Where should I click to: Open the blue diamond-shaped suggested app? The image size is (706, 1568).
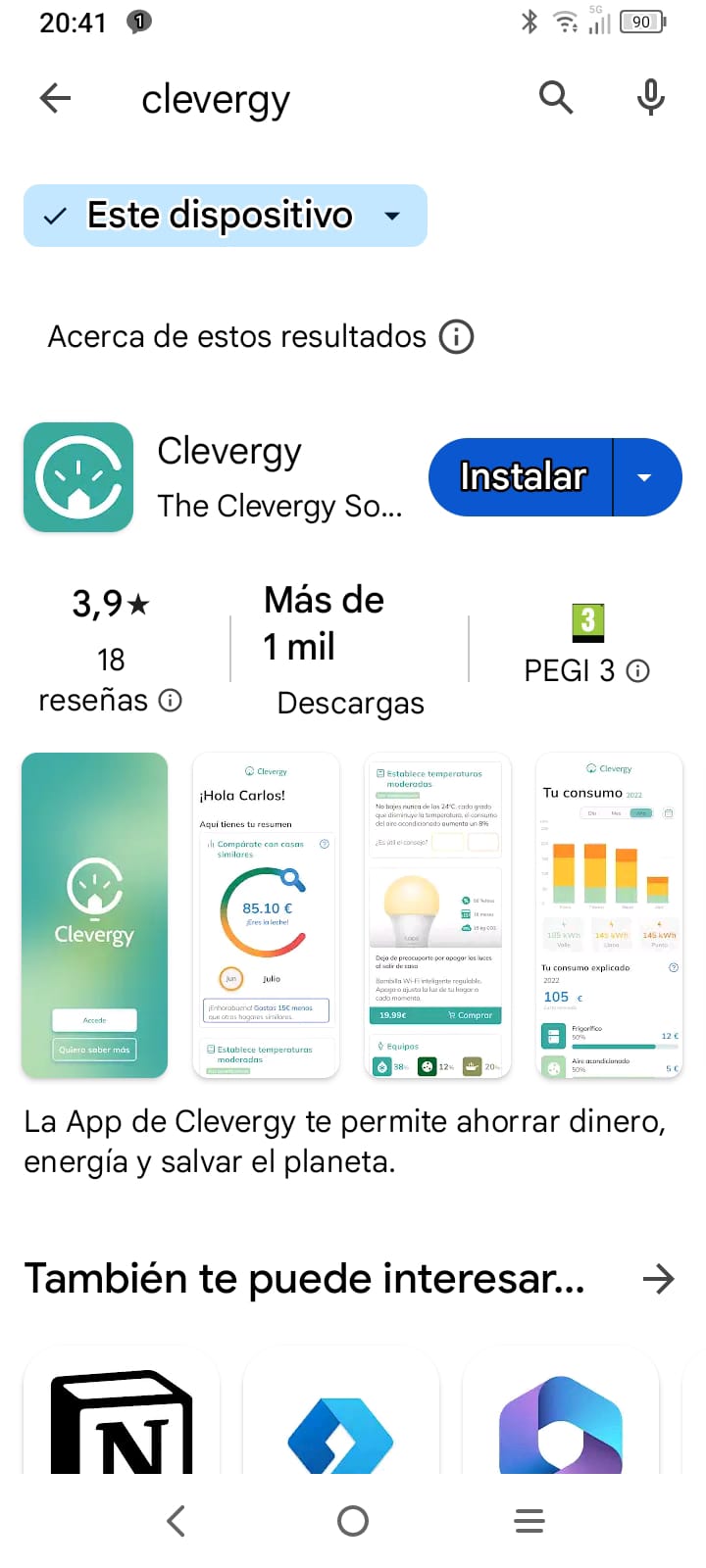[340, 1431]
